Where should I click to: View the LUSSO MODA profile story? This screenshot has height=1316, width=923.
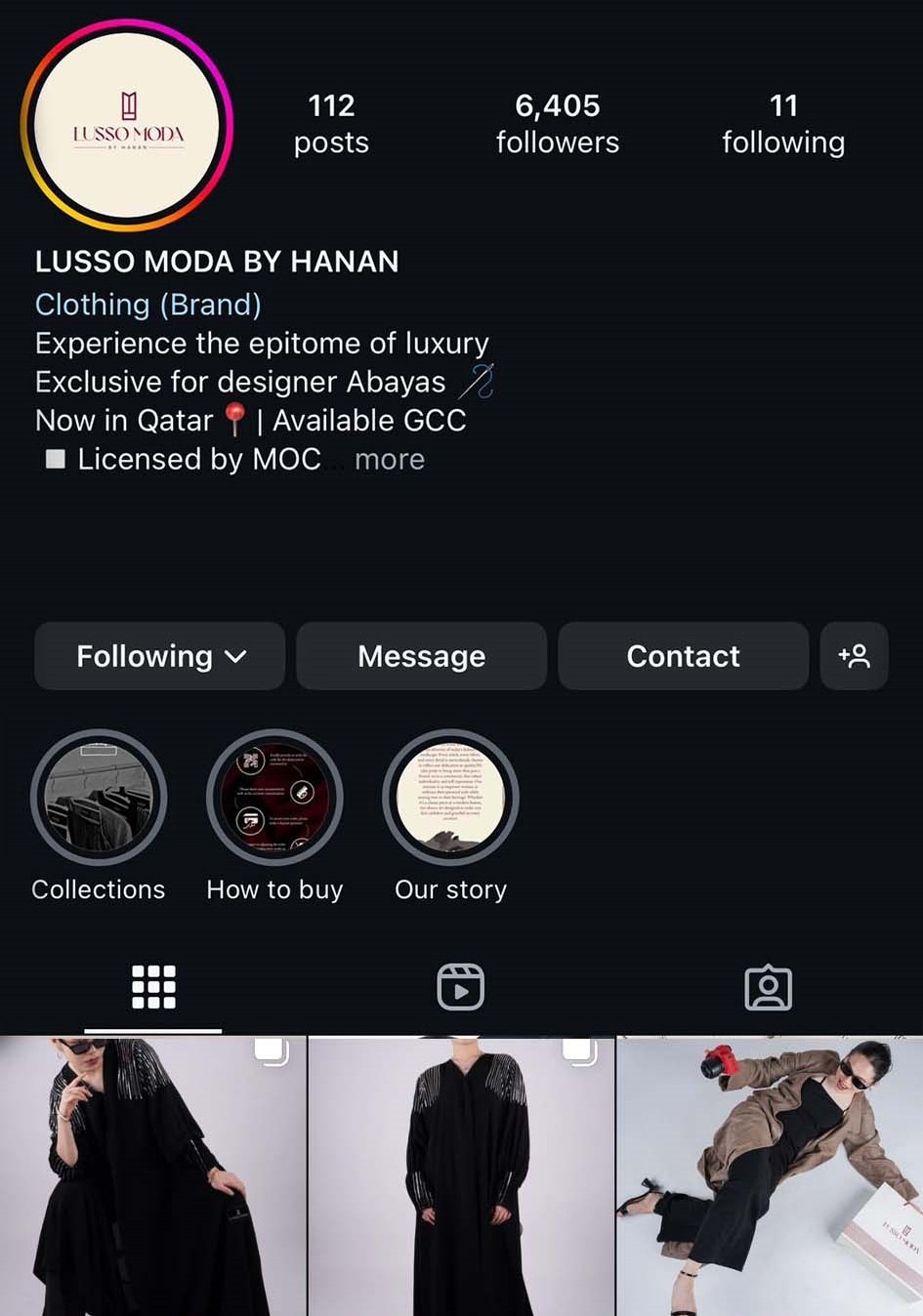coord(127,126)
